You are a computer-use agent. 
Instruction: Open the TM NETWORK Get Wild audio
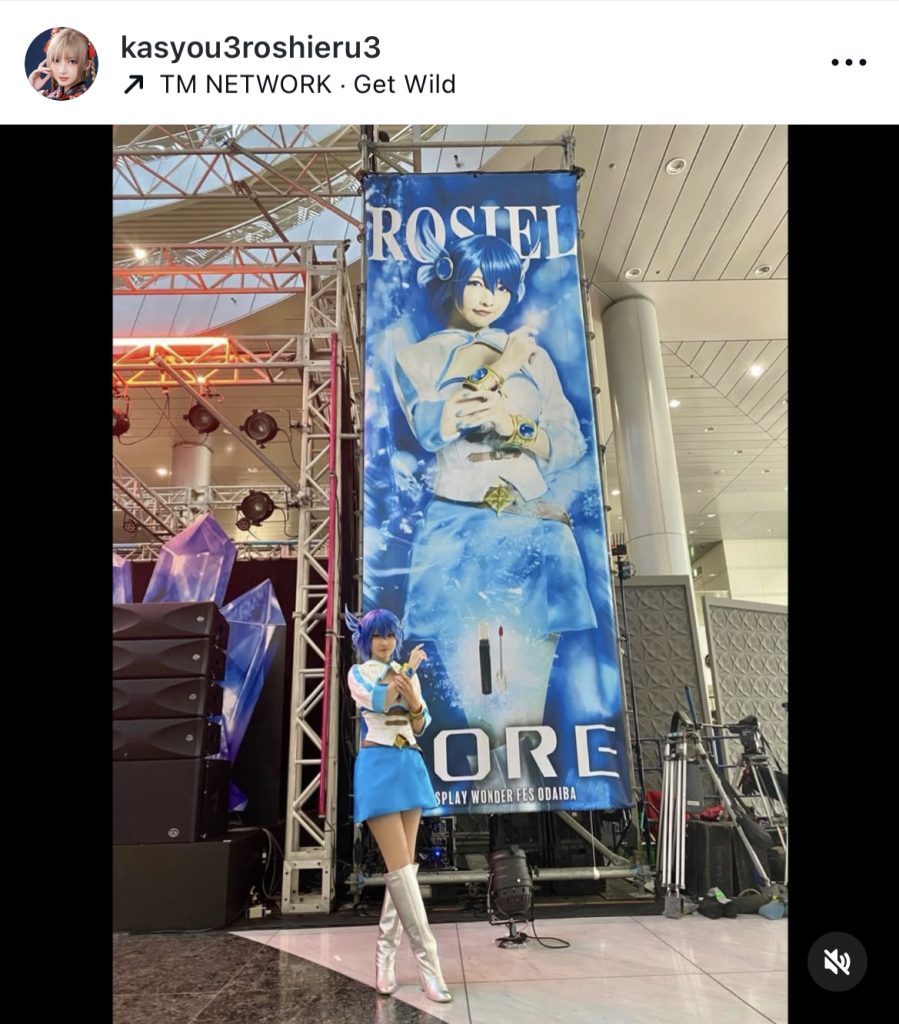pos(305,84)
